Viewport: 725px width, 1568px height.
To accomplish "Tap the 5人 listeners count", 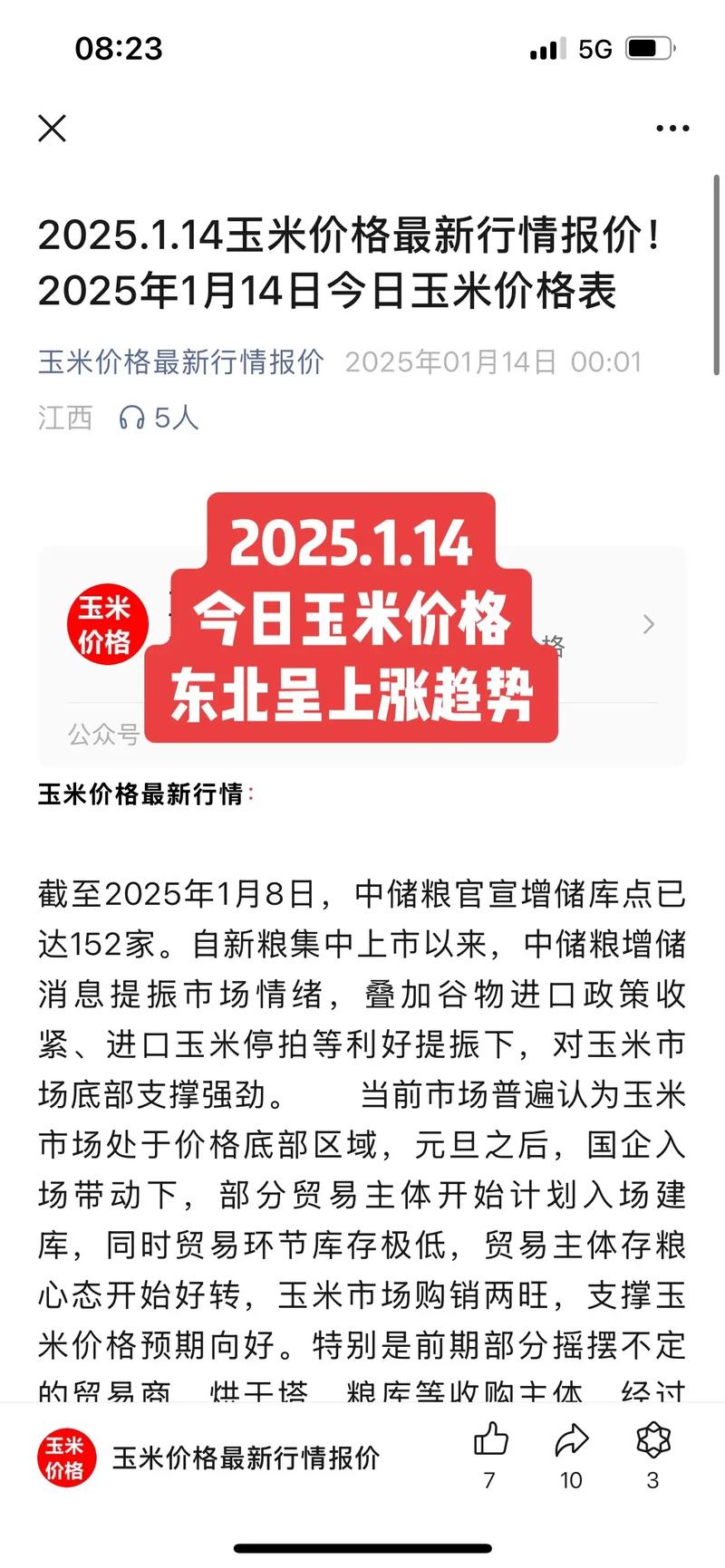I will tap(172, 417).
